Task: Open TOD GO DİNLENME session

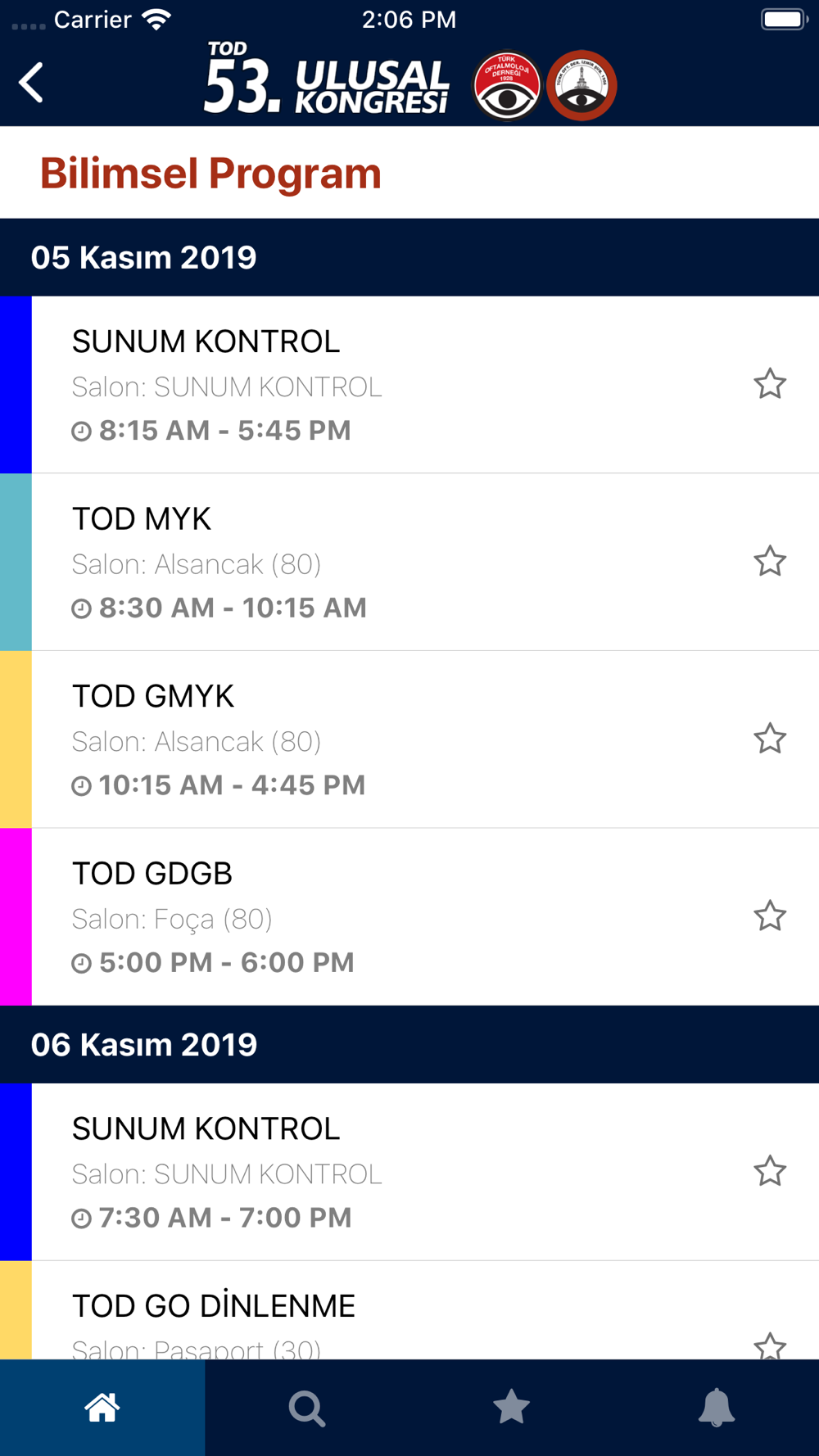Action: (409, 1310)
